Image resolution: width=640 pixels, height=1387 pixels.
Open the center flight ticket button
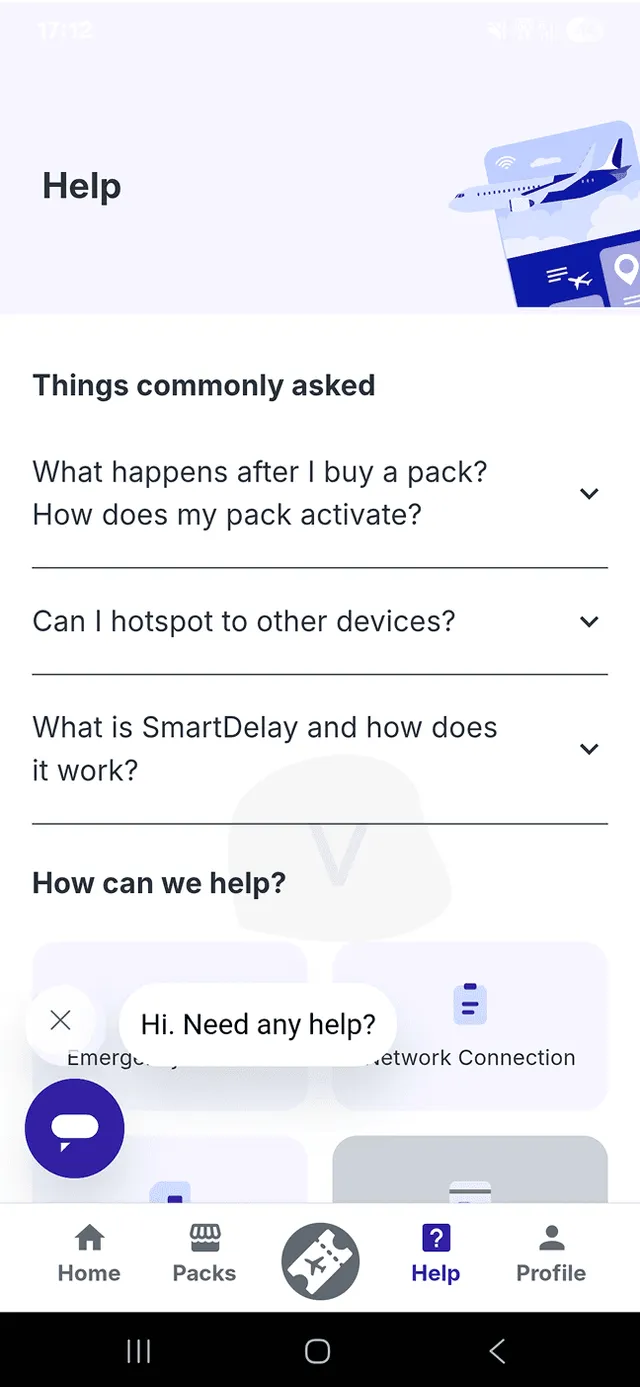tap(320, 1262)
